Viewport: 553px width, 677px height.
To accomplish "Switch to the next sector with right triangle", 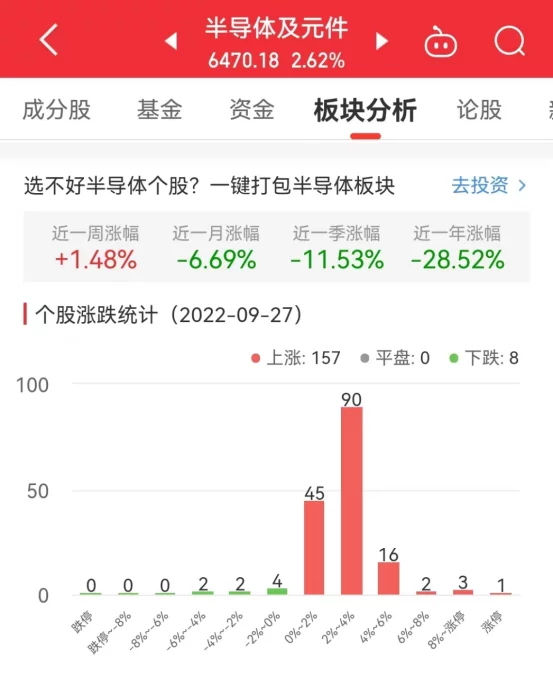I will click(382, 41).
